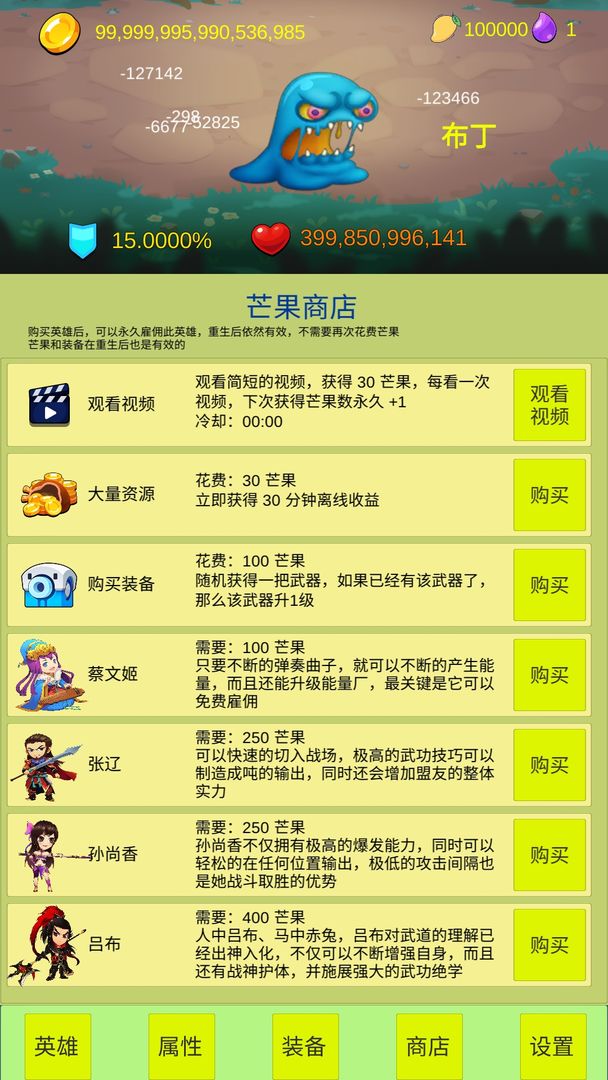Purchase 购买装备 random weapon
The width and height of the screenshot is (608, 1080).
coord(549,585)
